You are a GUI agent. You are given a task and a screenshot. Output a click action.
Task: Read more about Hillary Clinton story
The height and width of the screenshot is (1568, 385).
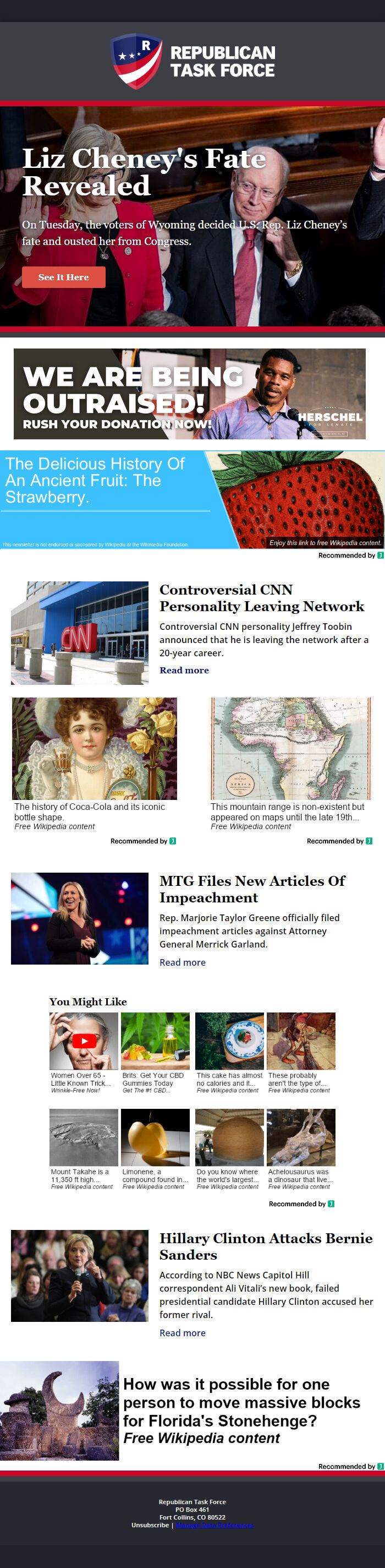click(182, 1333)
